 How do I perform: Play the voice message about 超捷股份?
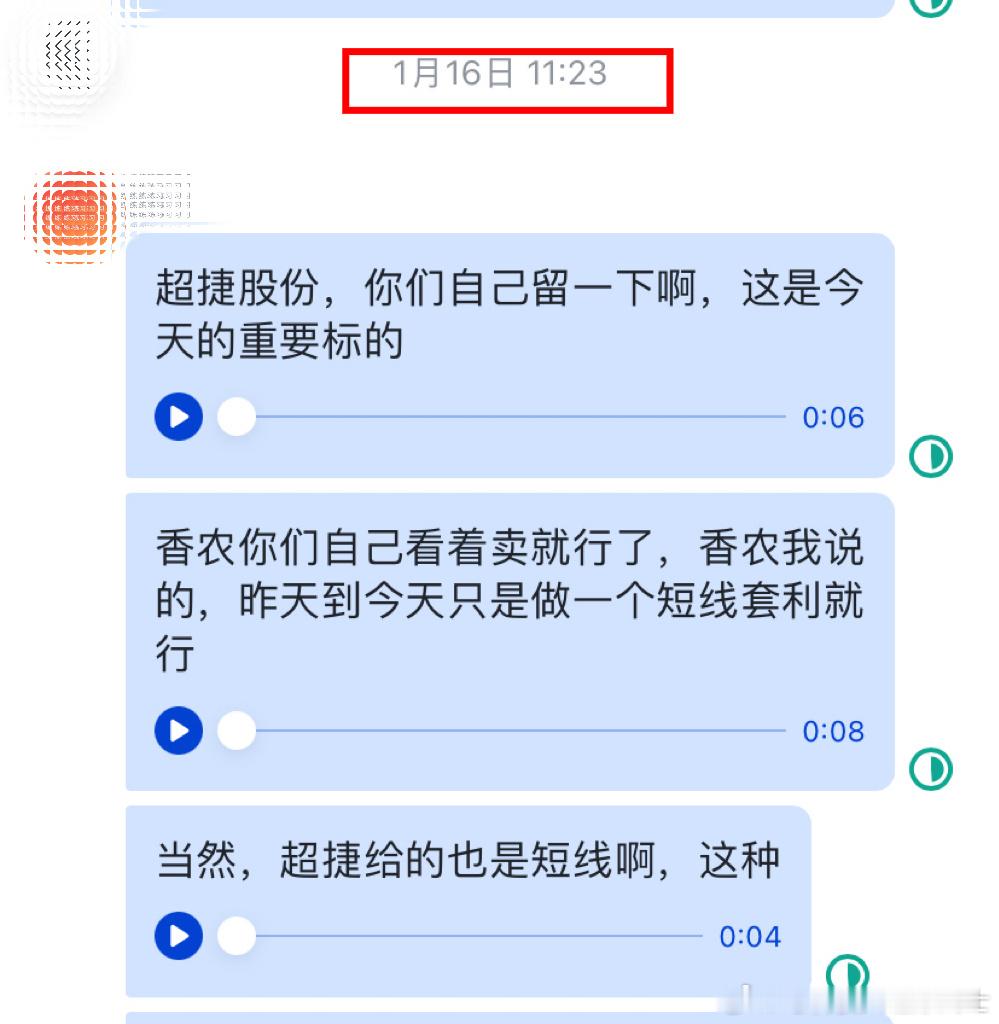coord(177,417)
